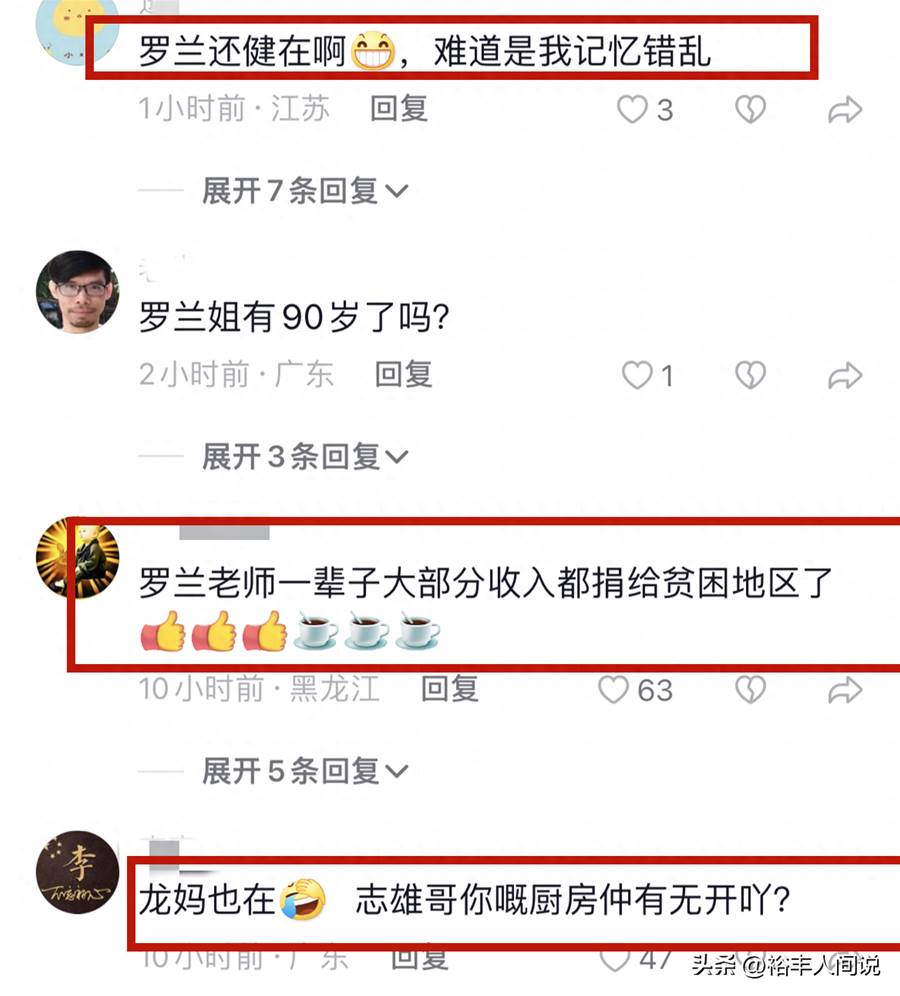Screen dimensions: 900x996
Task: Like the 罗兰老师 comment with 63 likes
Action: coord(613,690)
